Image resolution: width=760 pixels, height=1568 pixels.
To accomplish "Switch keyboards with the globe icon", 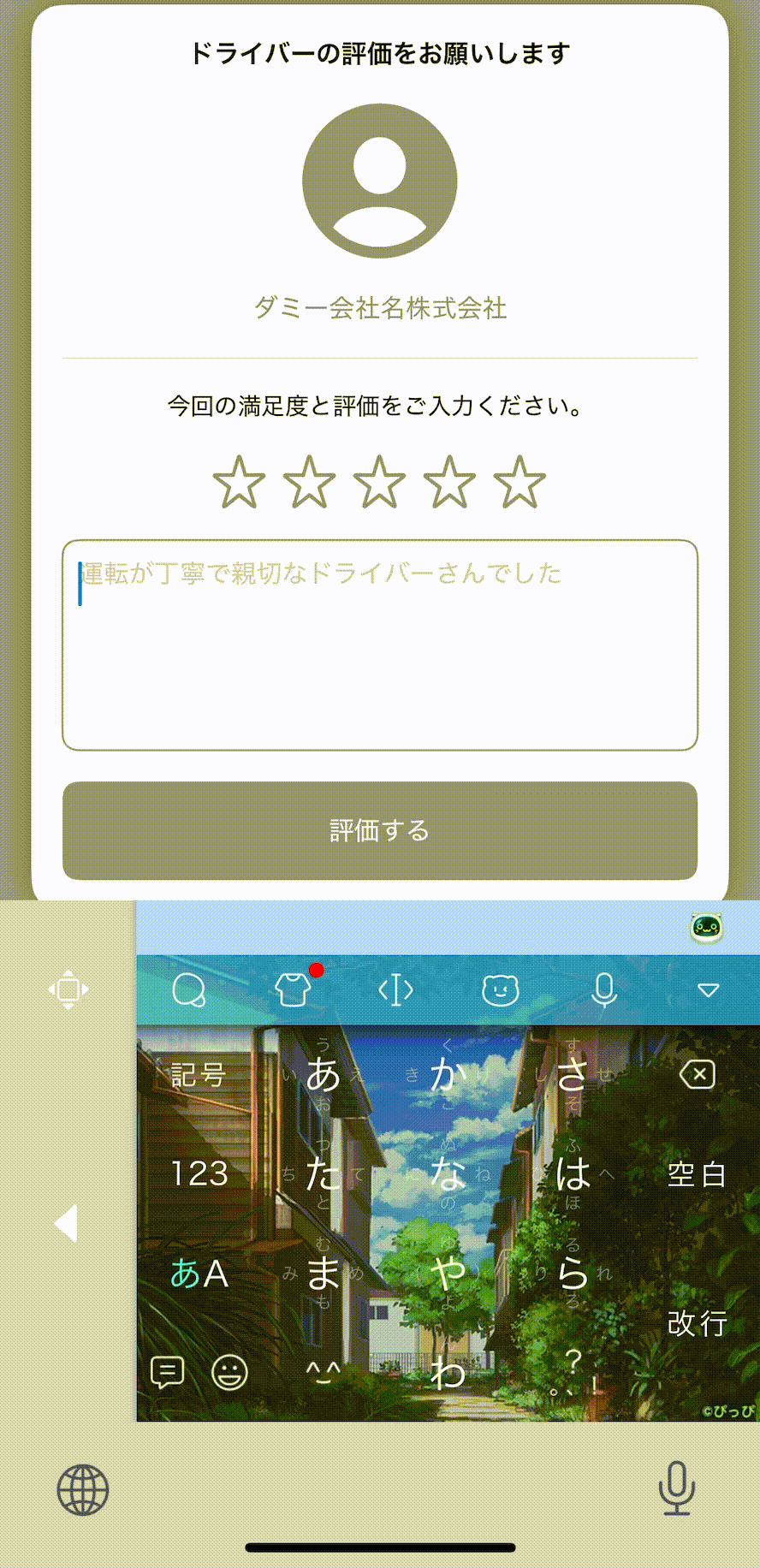I will click(x=83, y=1489).
